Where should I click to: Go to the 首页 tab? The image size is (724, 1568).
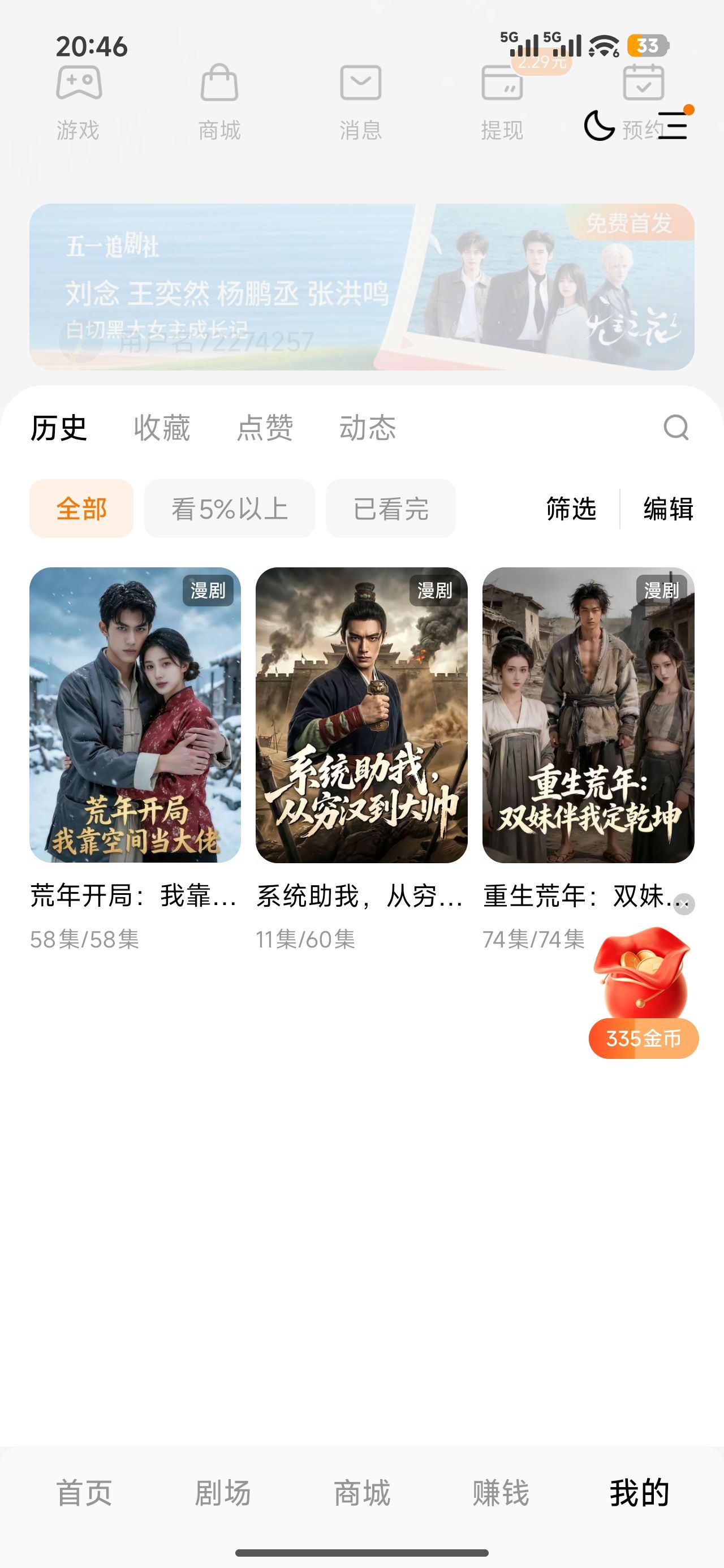(85, 1493)
